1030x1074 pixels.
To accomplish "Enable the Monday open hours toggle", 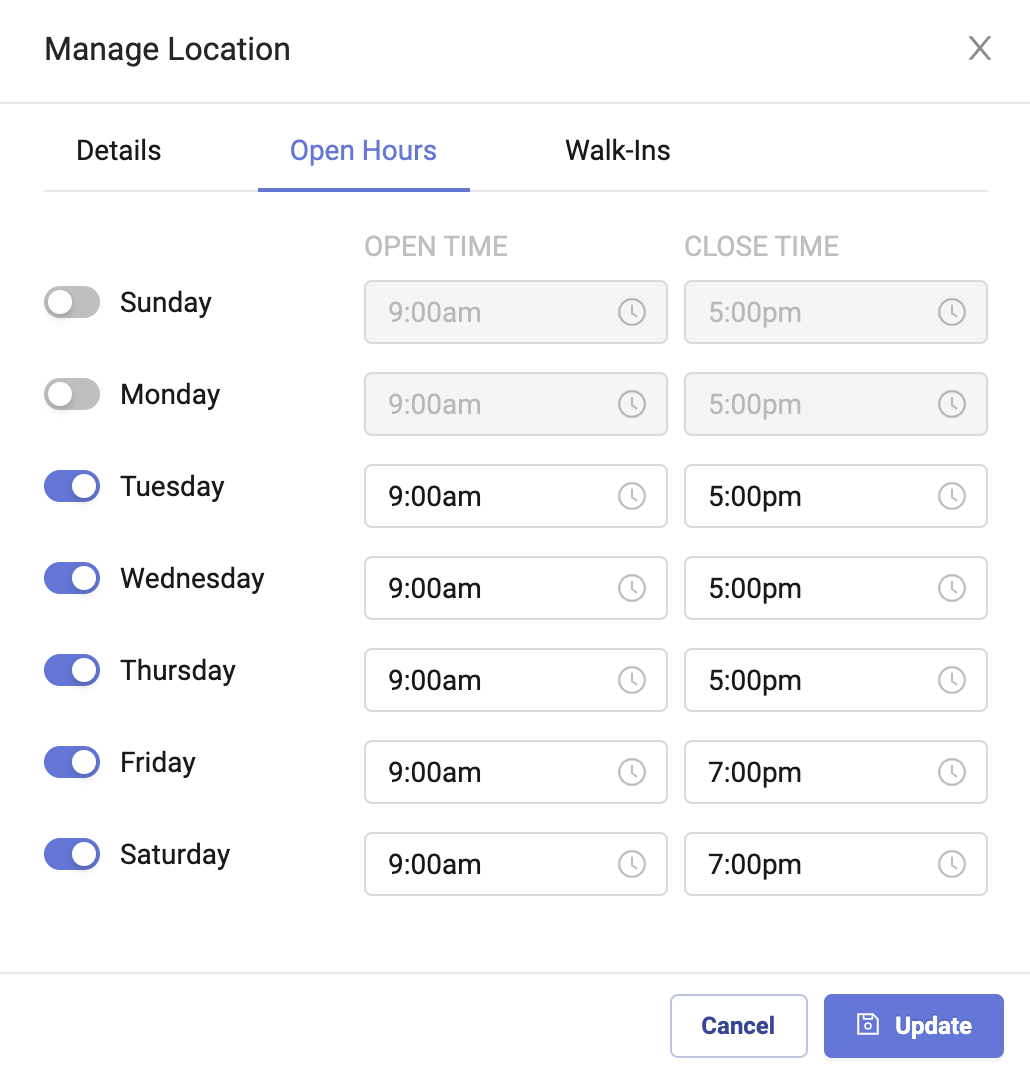I will 71,394.
